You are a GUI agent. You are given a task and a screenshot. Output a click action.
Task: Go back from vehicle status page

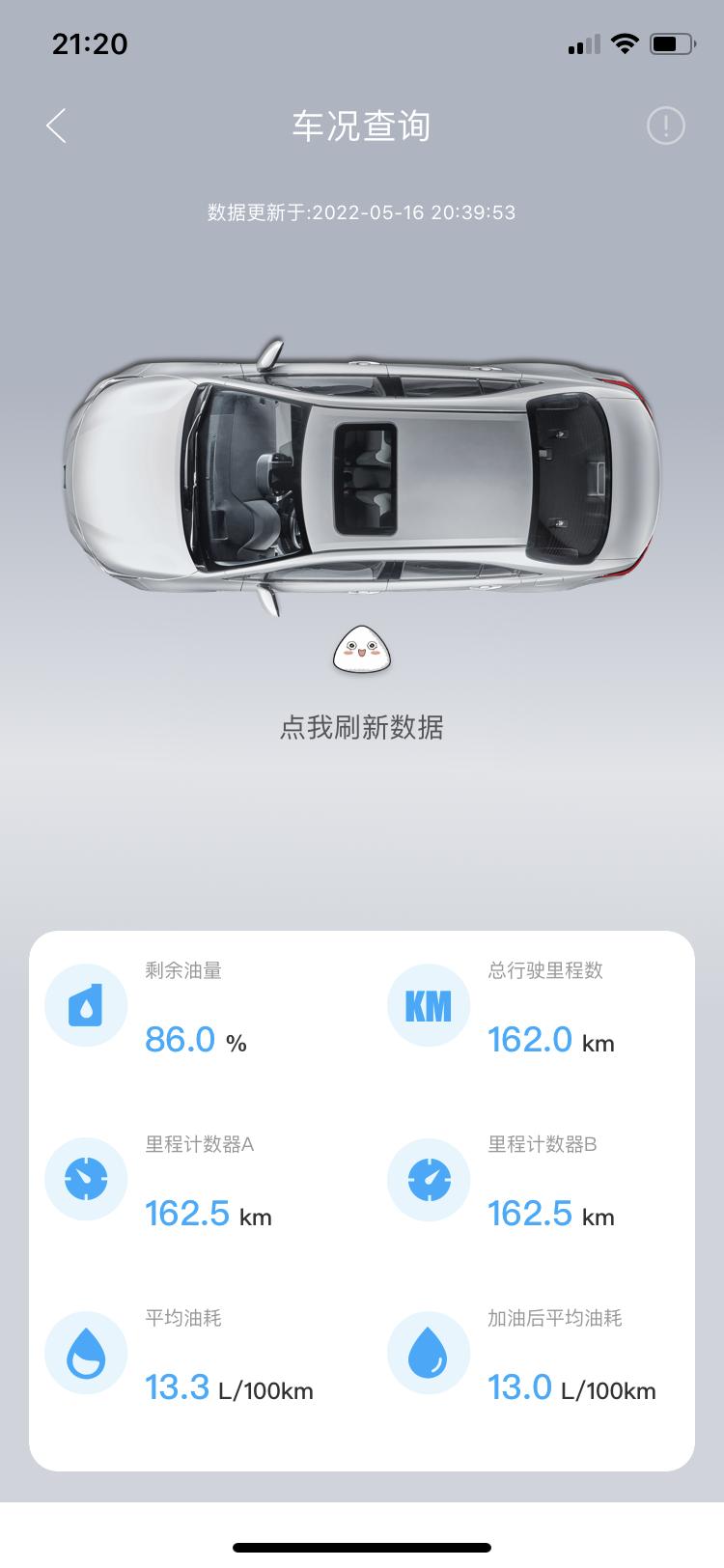coord(56,126)
